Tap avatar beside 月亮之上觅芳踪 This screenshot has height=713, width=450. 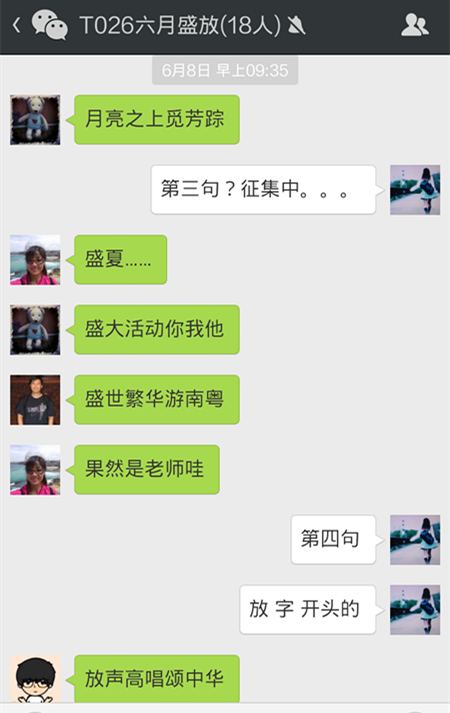click(35, 120)
